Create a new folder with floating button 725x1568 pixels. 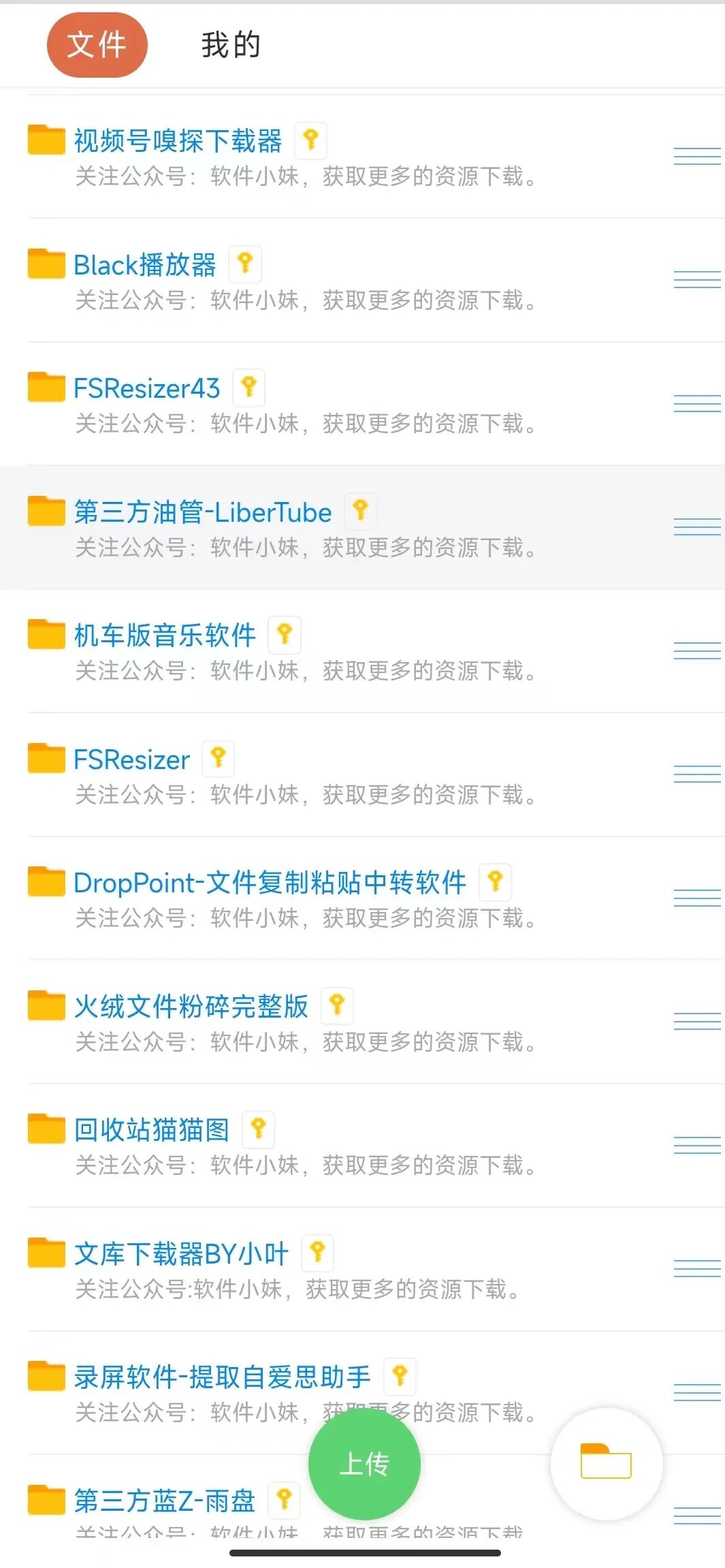(606, 1462)
